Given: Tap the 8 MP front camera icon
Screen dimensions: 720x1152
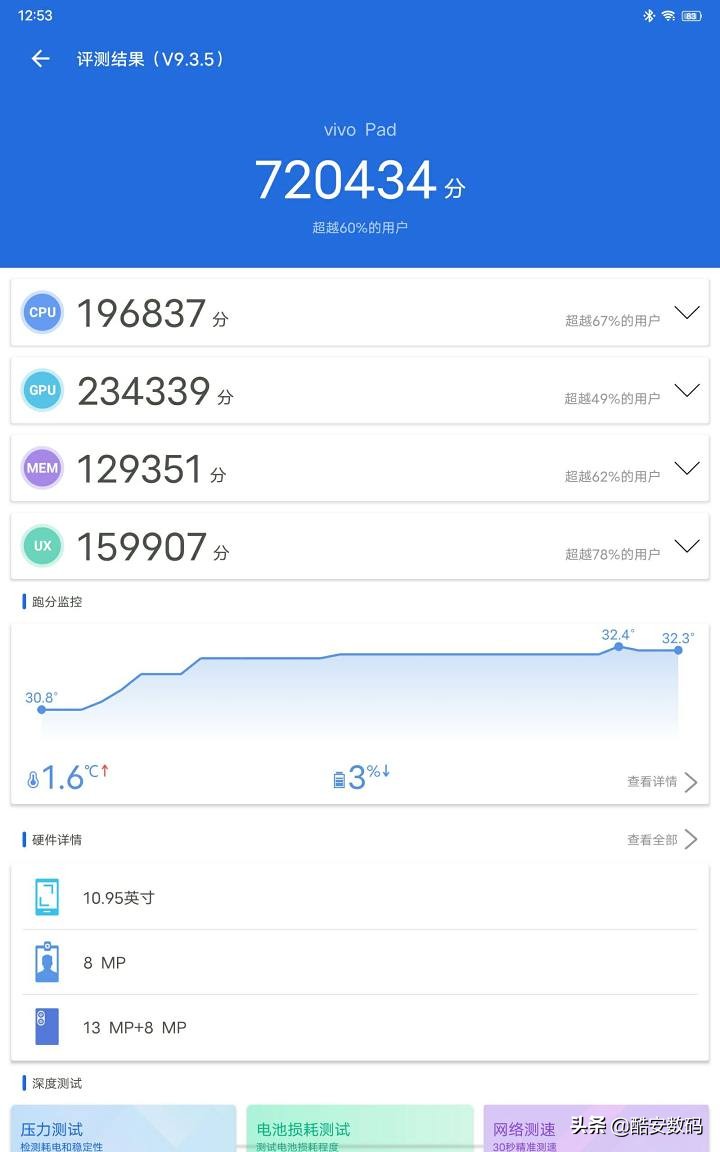Looking at the screenshot, I should [x=47, y=962].
